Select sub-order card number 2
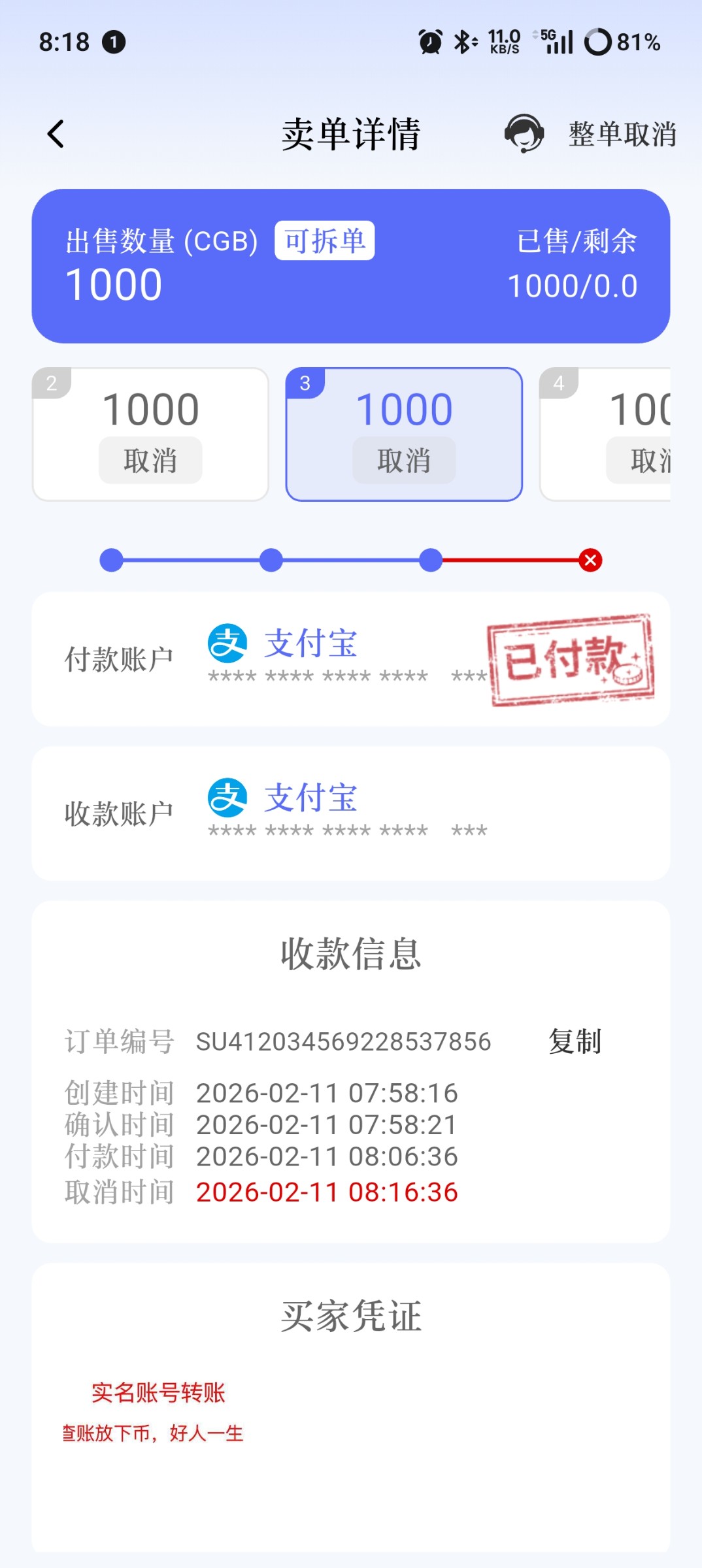Viewport: 702px width, 1568px height. point(150,408)
